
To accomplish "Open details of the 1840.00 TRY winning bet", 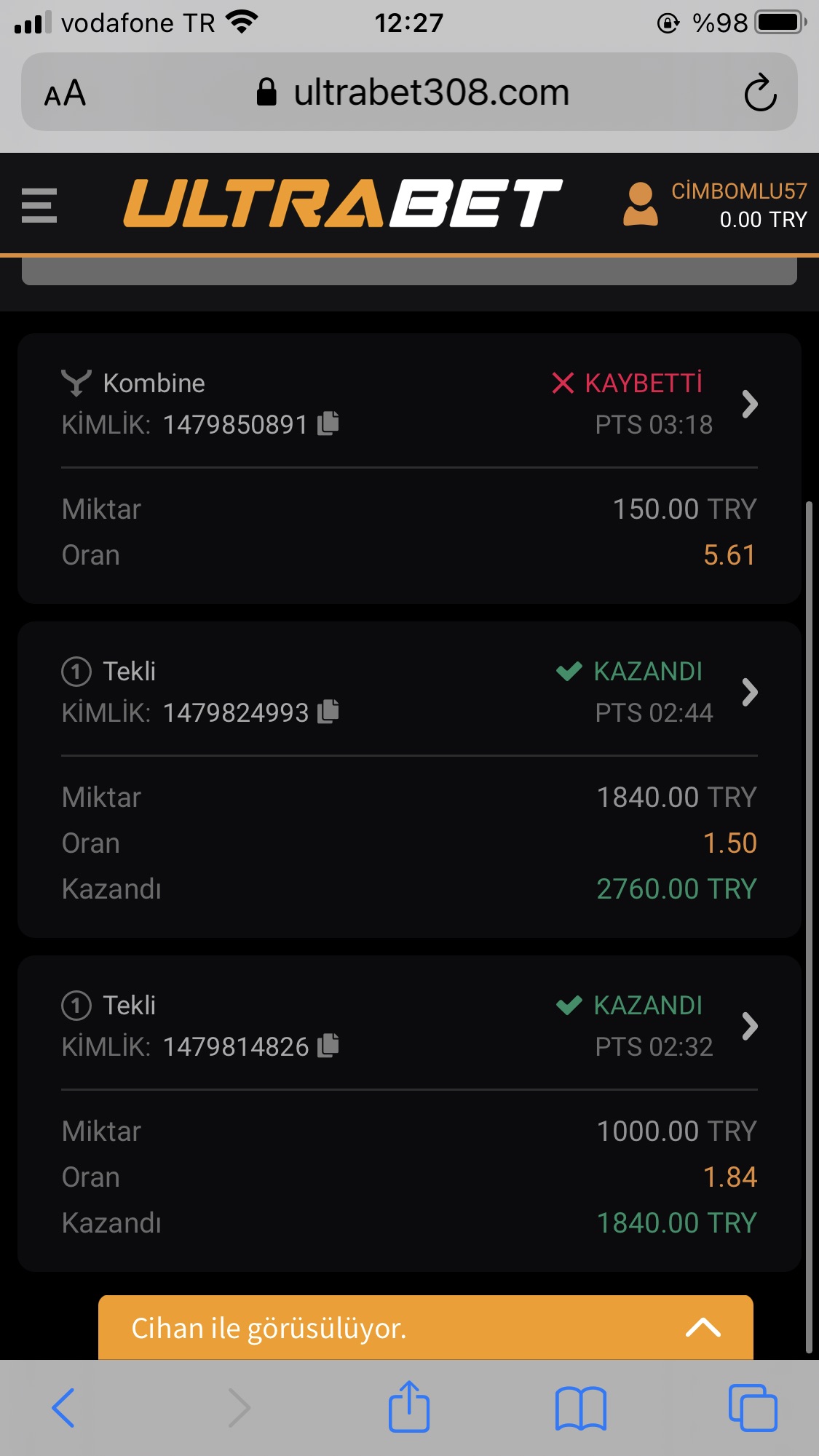I will pos(749,1026).
